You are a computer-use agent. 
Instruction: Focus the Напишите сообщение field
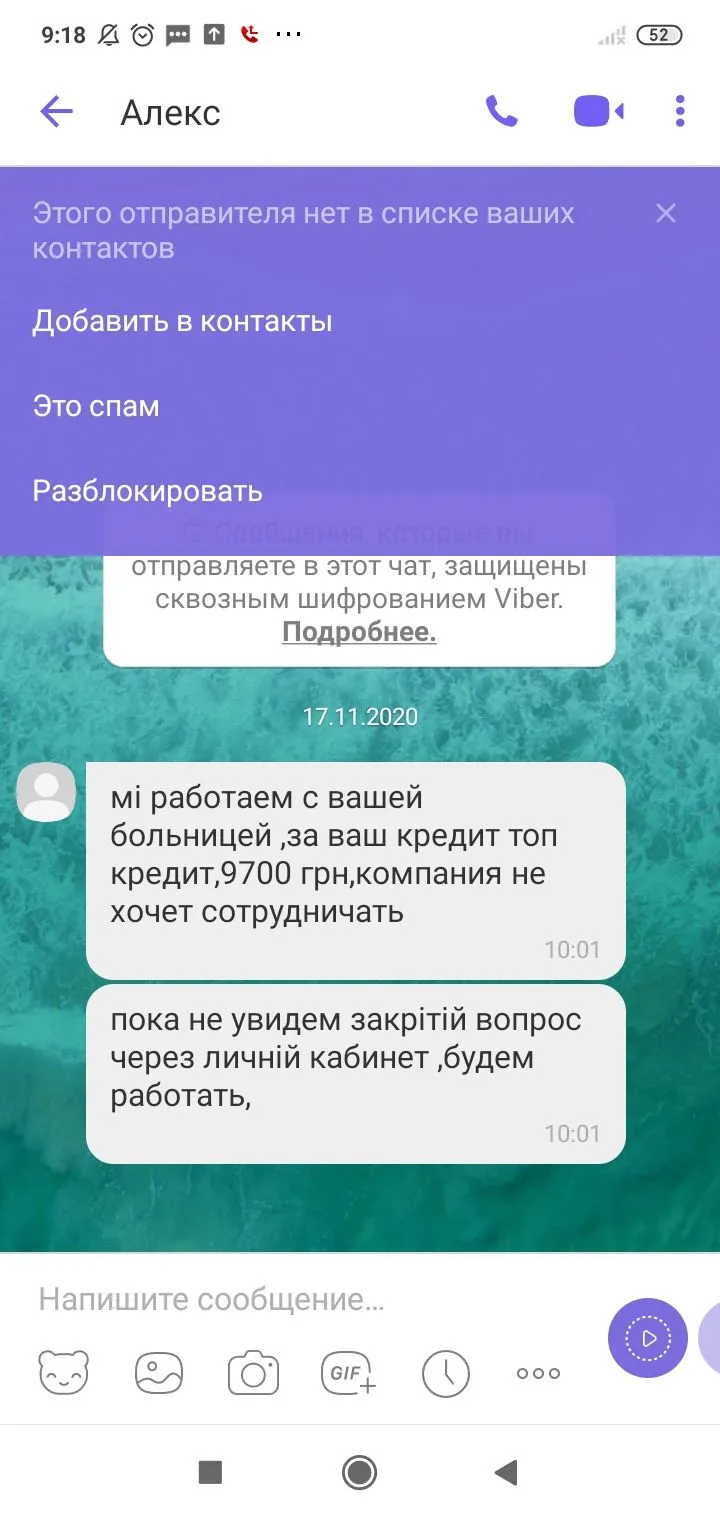pyautogui.click(x=300, y=1300)
